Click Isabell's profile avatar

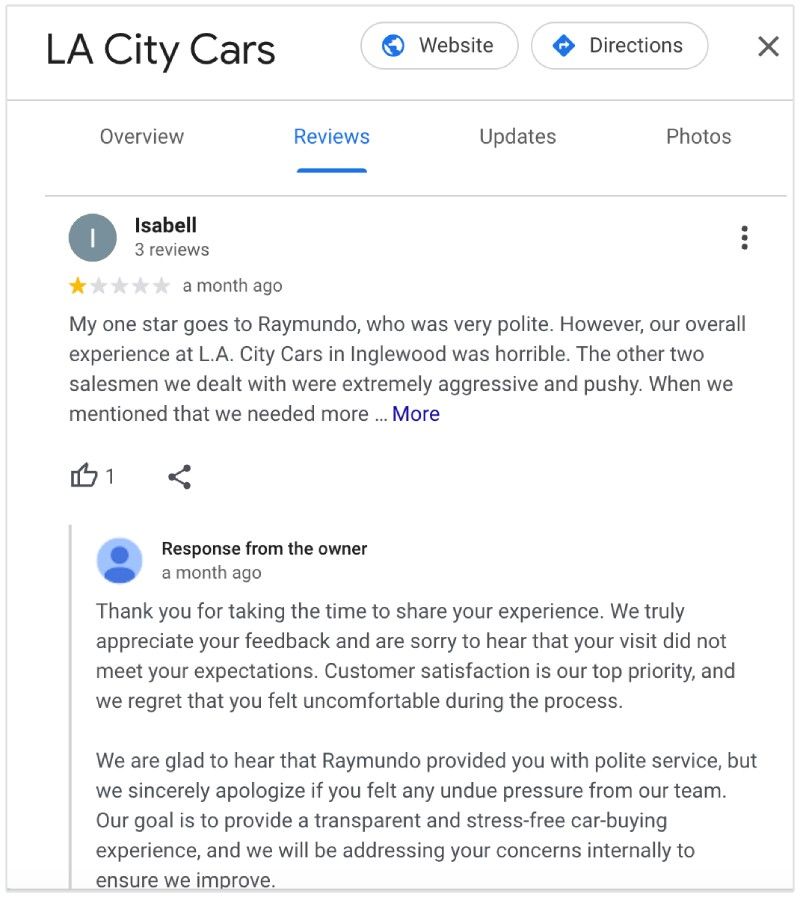coord(92,237)
